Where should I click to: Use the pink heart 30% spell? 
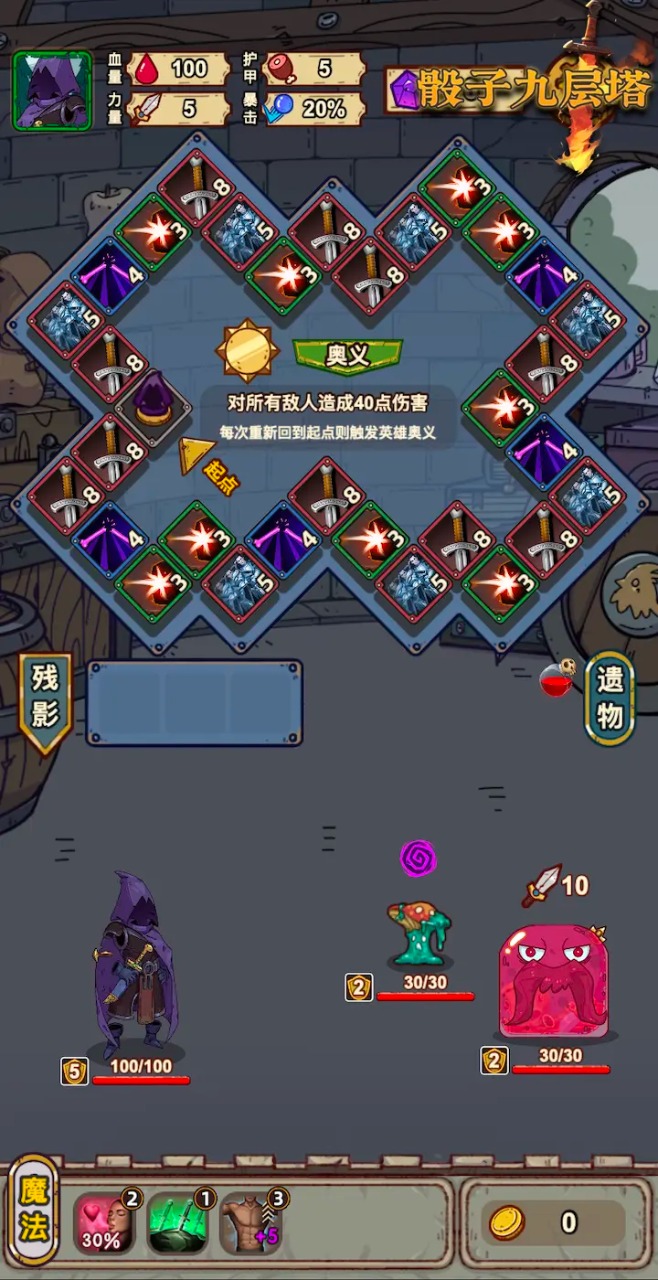[x=104, y=1222]
